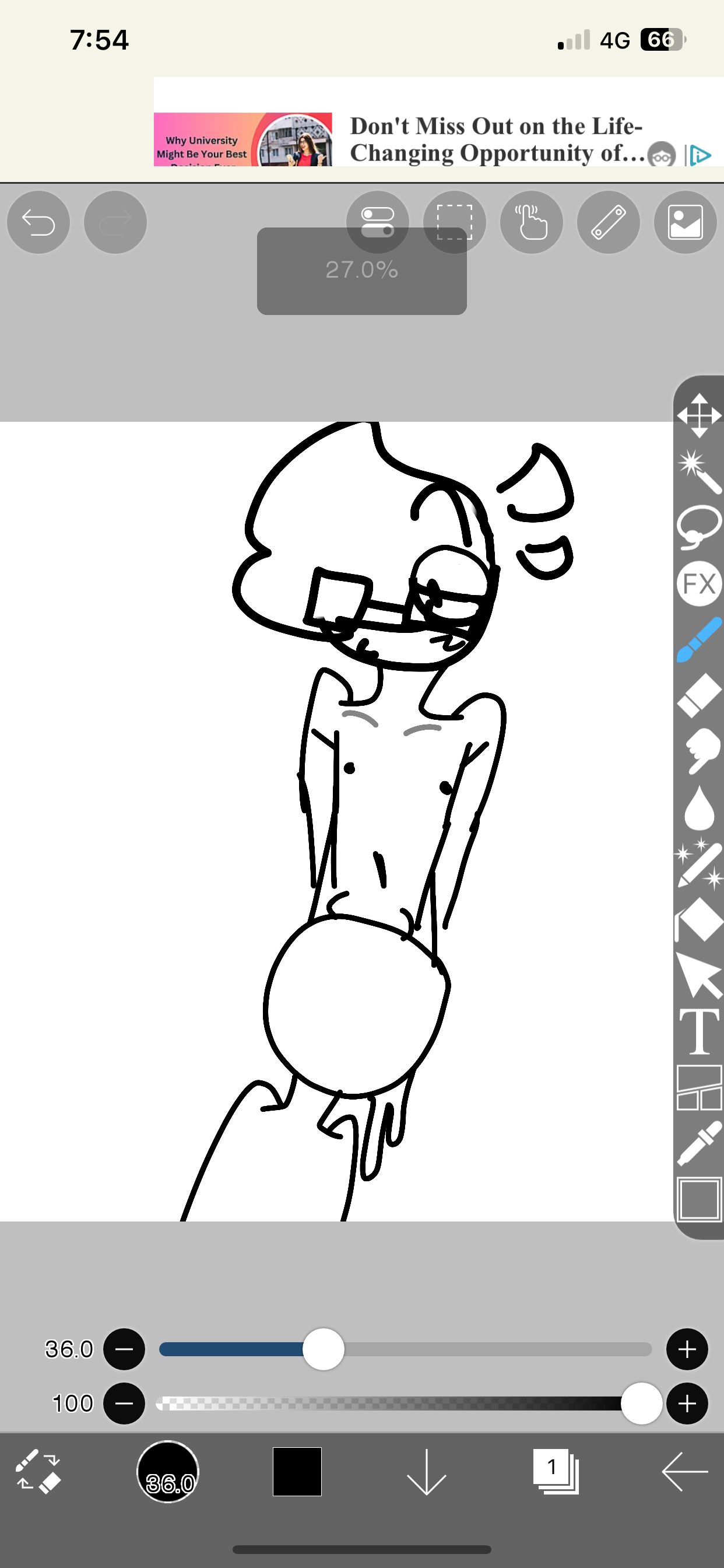
Task: Switch between brush and eraser
Action: (38, 1471)
